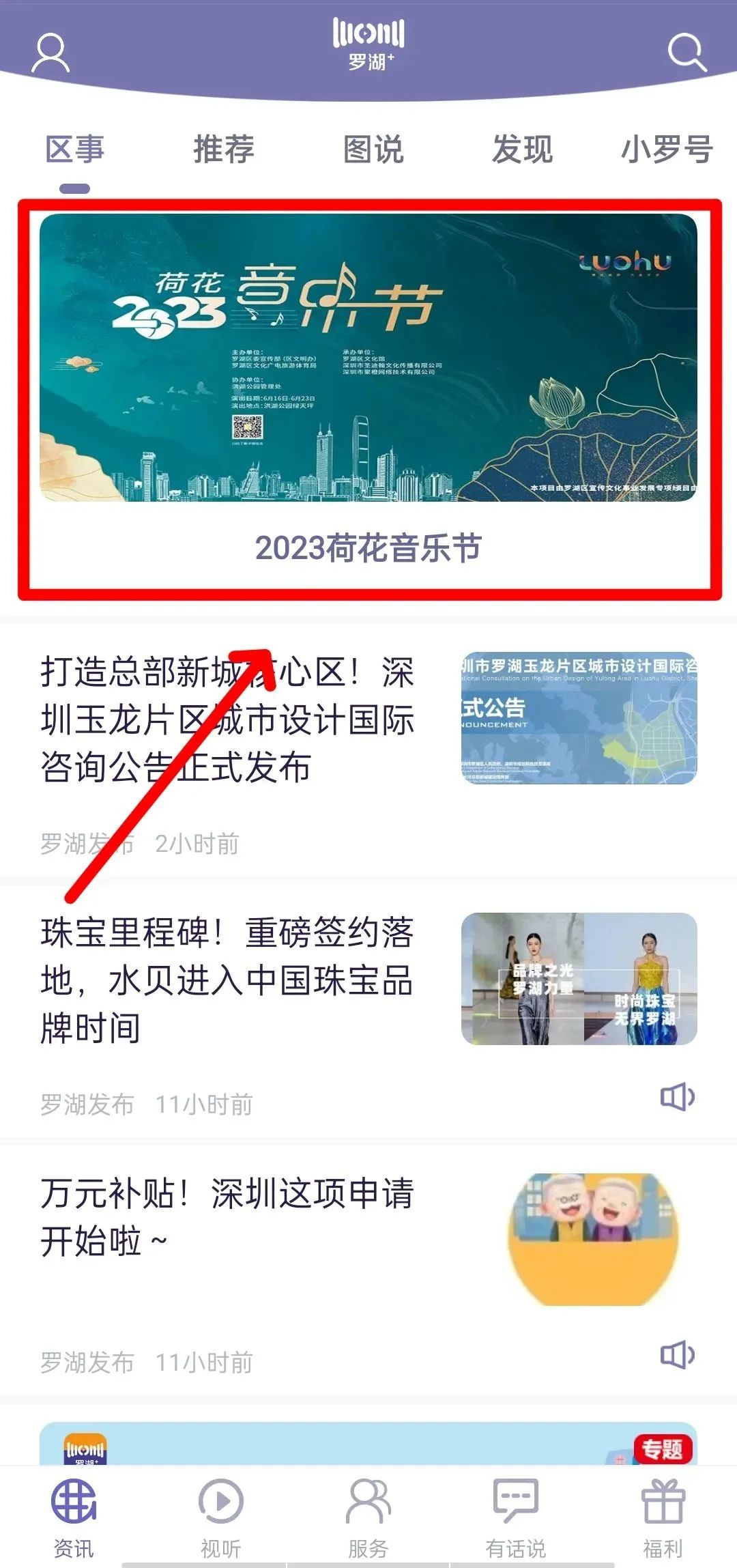Switch to the 小罗号 tab
Viewport: 737px width, 1568px height.
click(x=667, y=149)
